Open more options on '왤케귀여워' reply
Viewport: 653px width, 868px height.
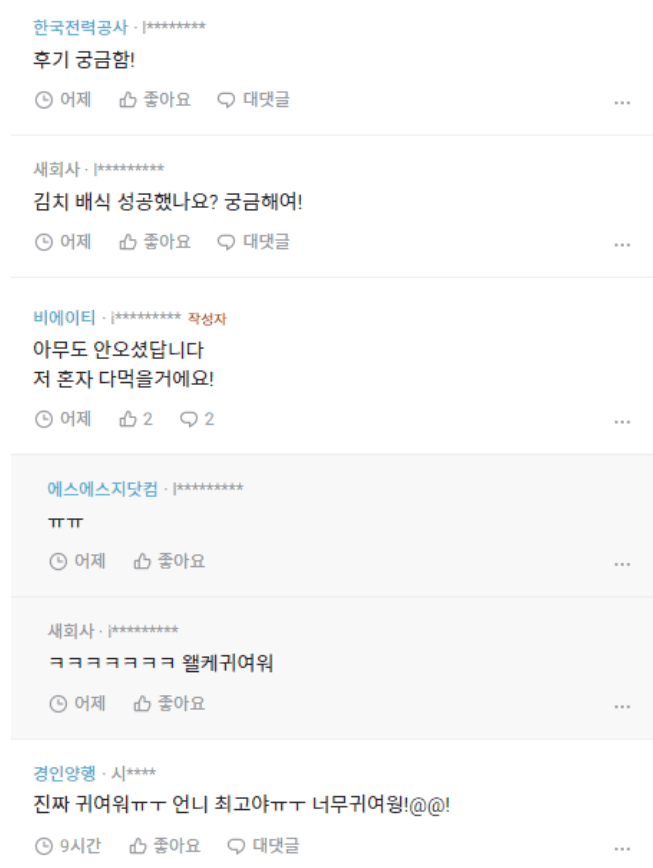[x=622, y=706]
